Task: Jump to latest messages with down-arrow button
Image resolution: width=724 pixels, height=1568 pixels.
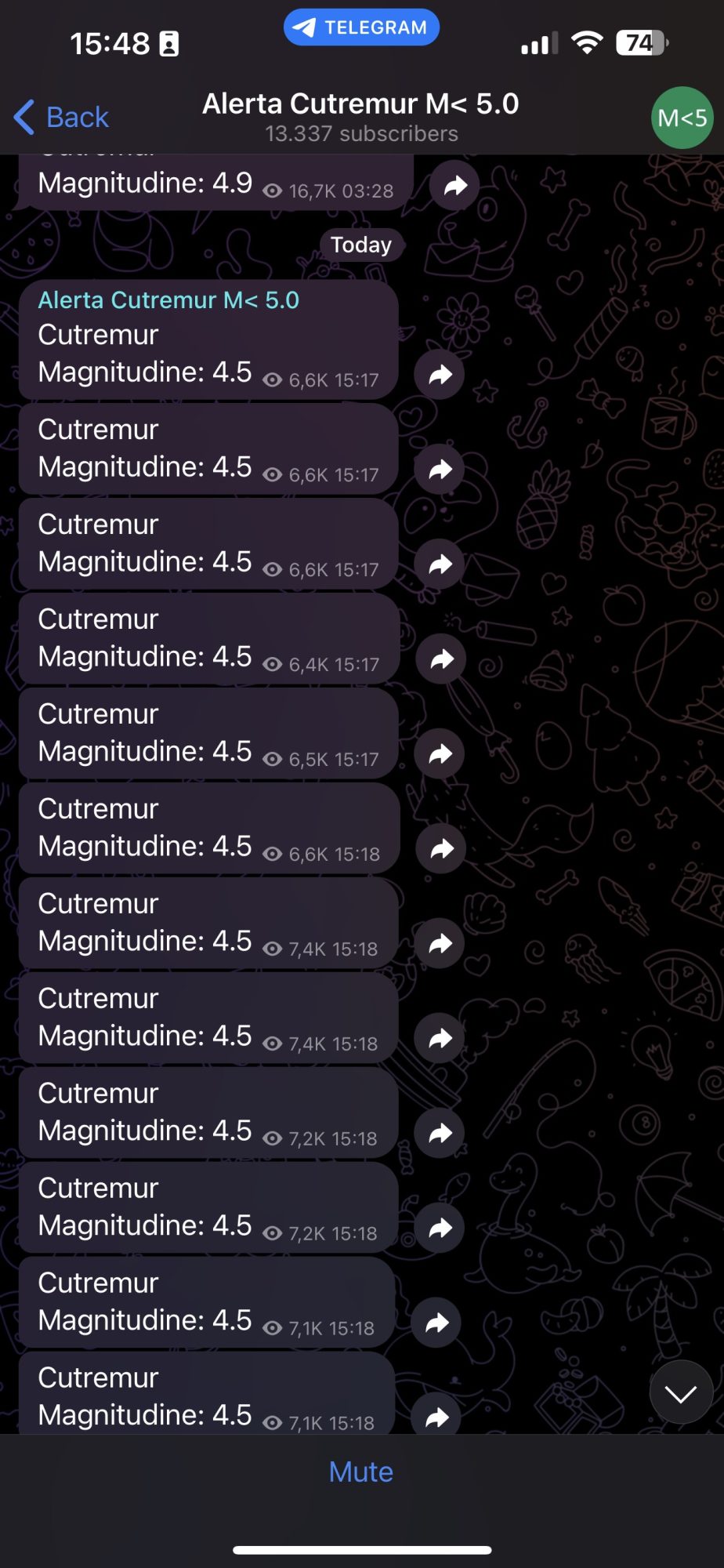Action: (x=680, y=1392)
